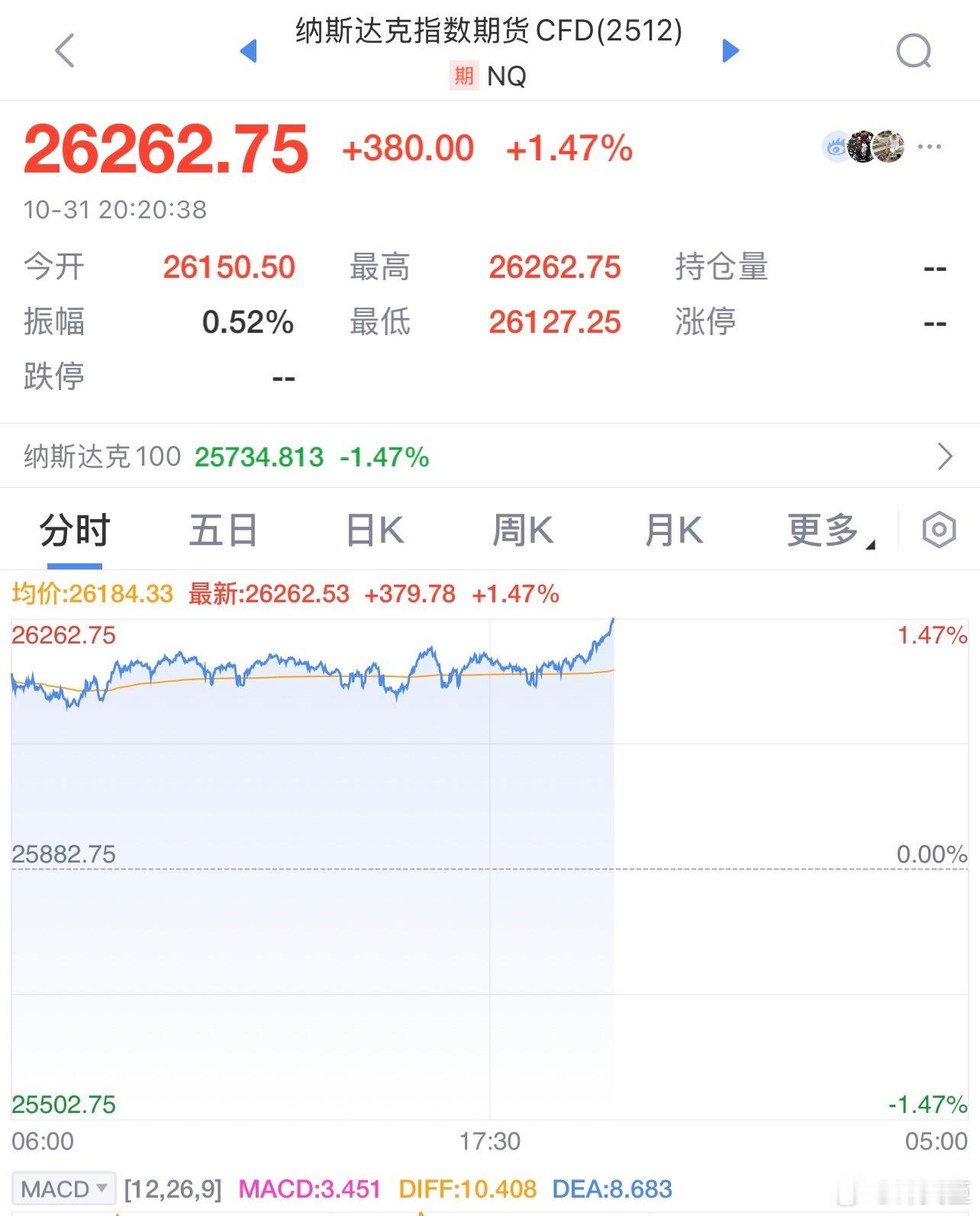The height and width of the screenshot is (1216, 980).
Task: Open the '...' more options menu
Action: 930,147
